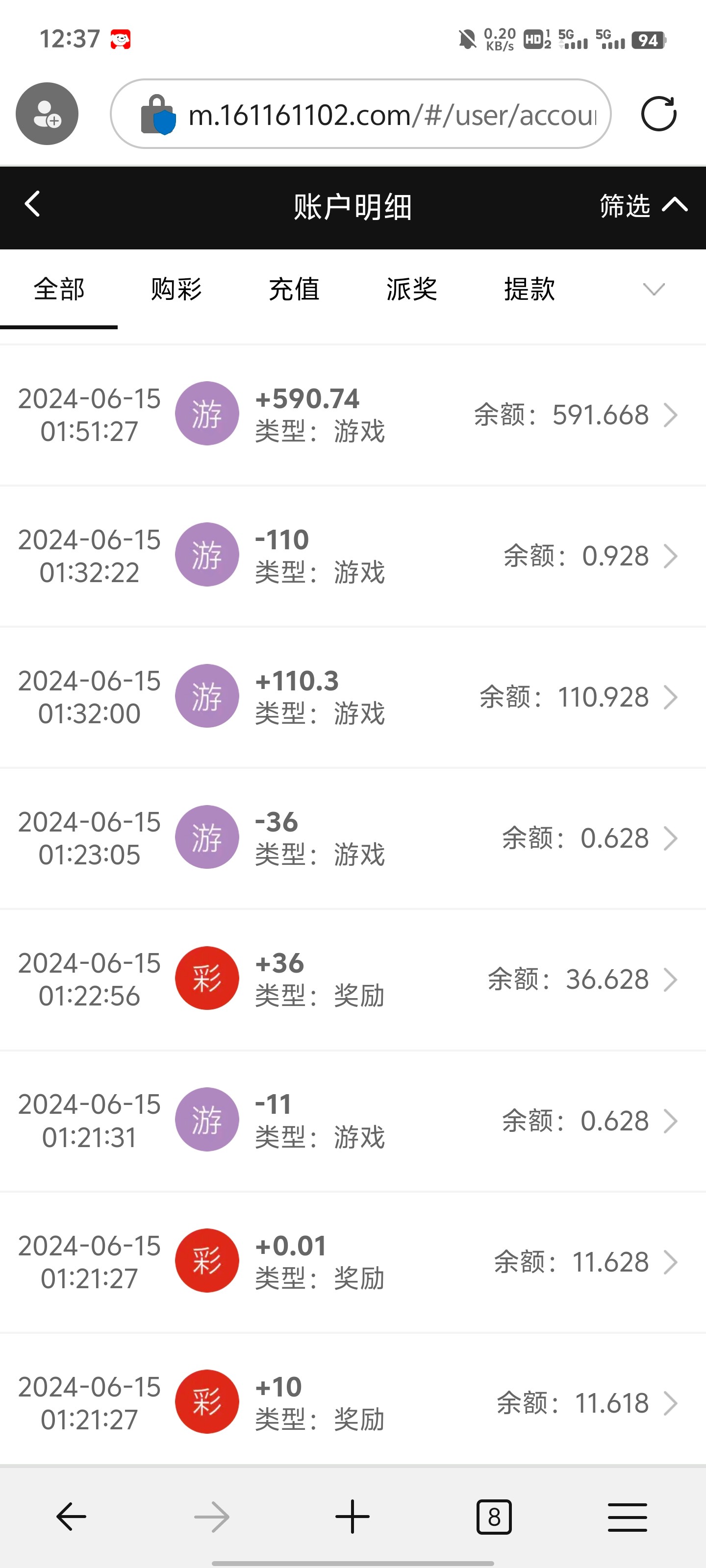Screen dimensions: 706x1568
Task: Switch to the 购彩 tab
Action: [x=176, y=289]
